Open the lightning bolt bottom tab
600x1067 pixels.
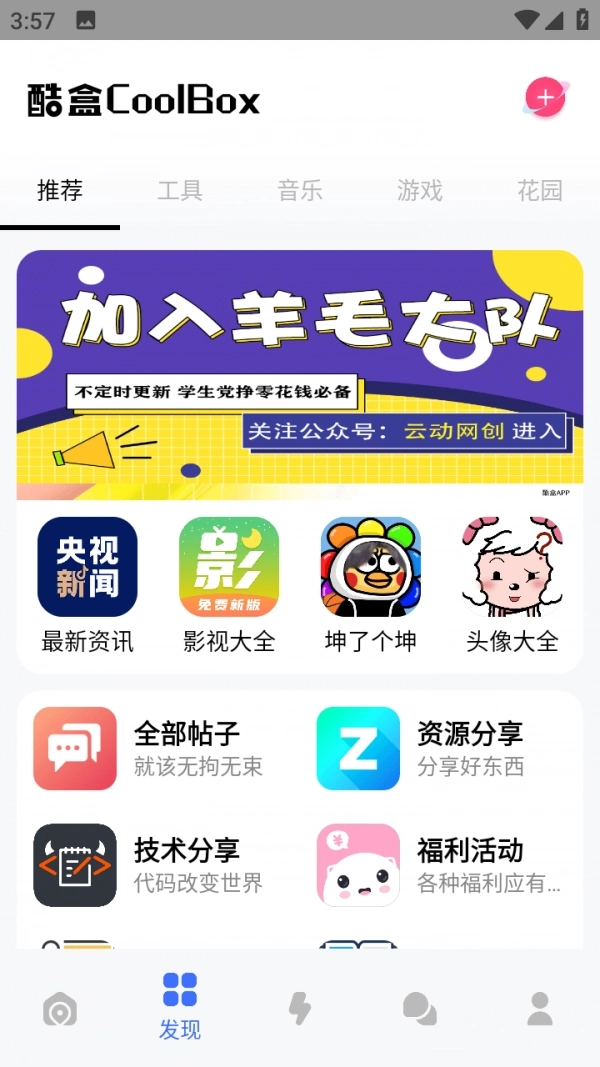click(x=300, y=1009)
